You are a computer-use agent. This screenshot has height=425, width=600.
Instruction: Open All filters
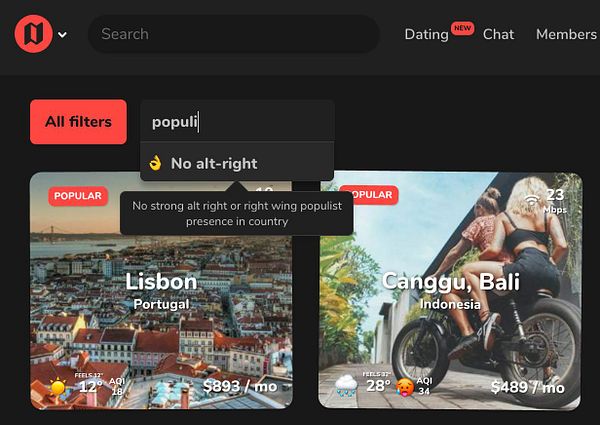pyautogui.click(x=78, y=122)
